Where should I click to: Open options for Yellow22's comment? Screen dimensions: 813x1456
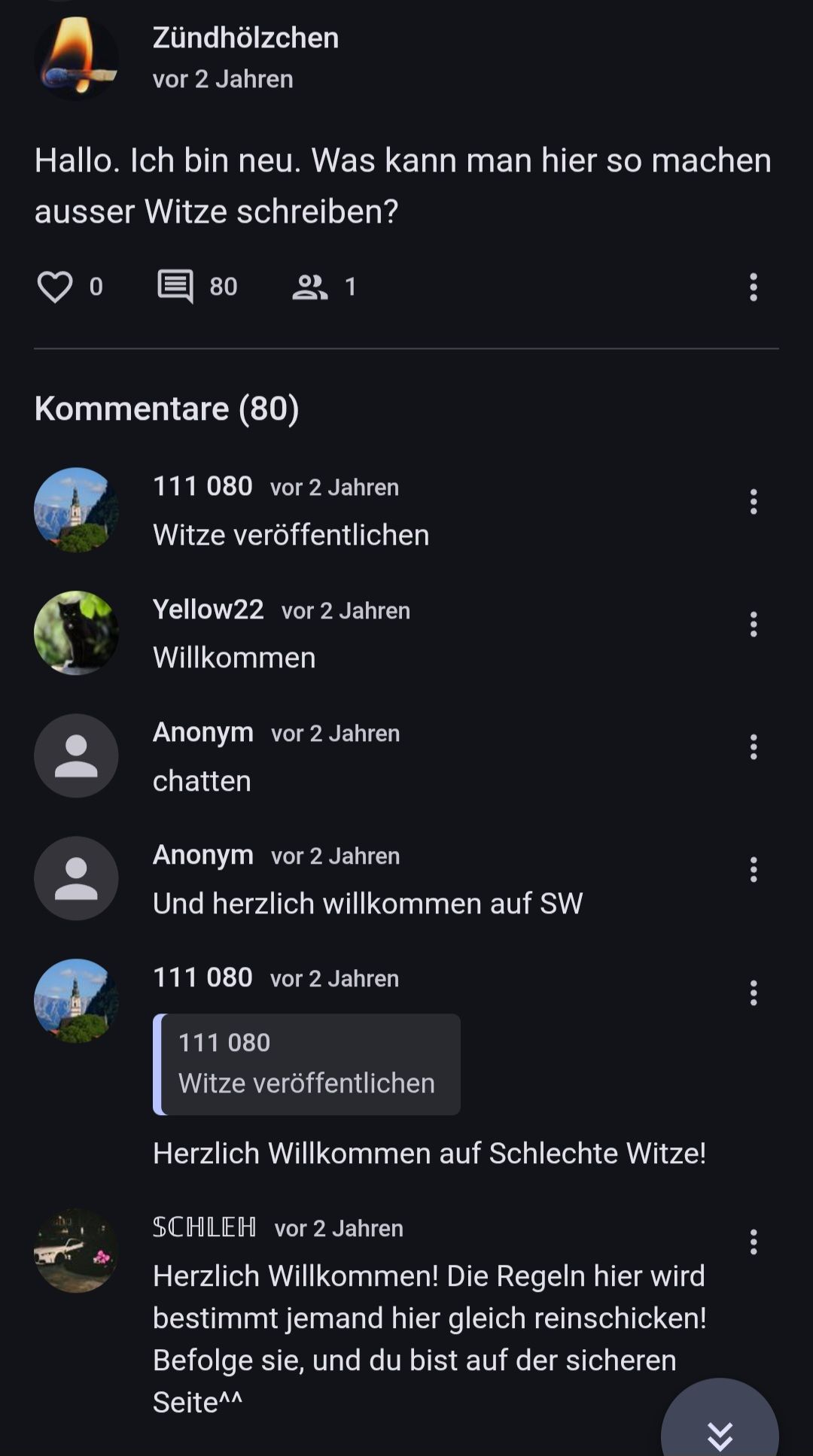753,625
